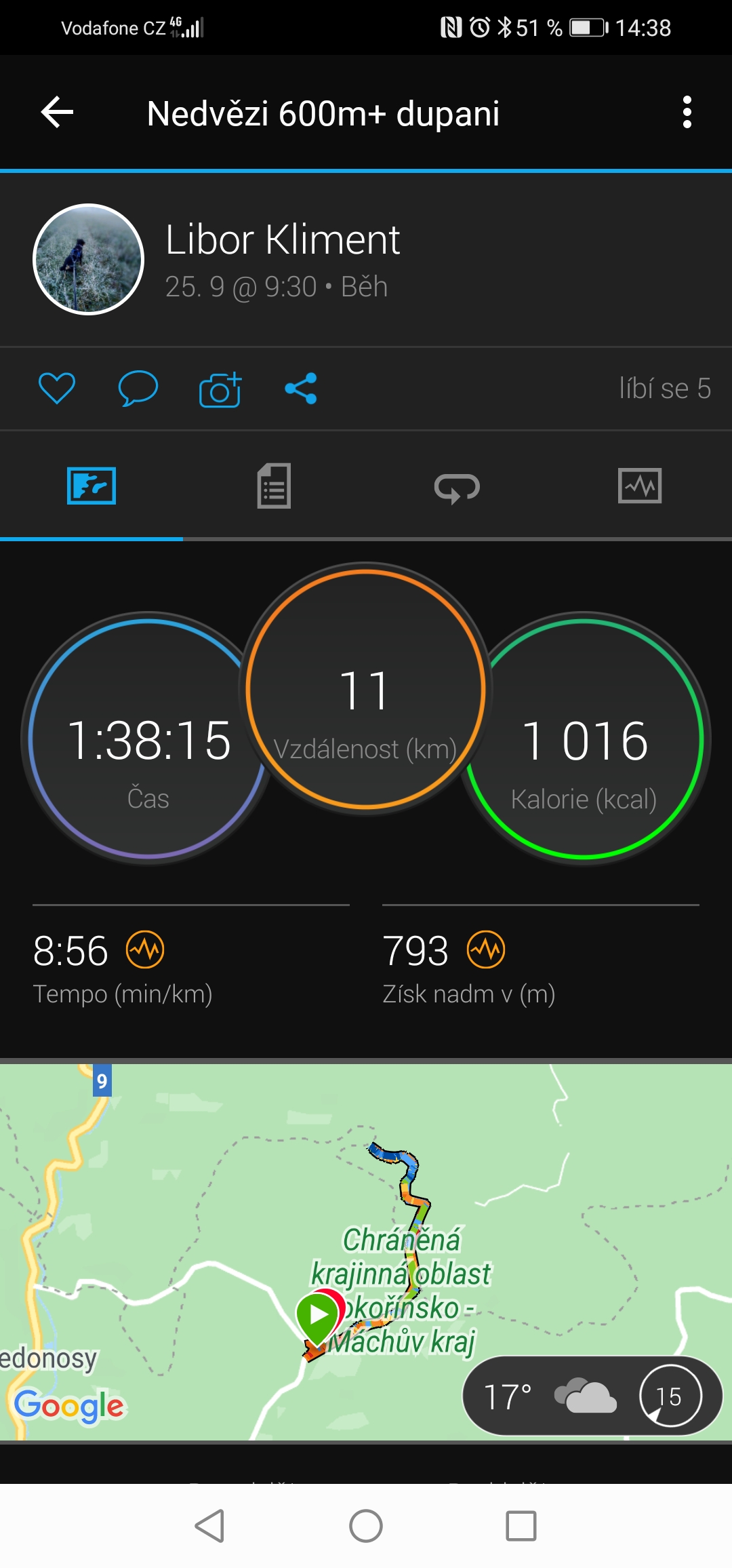Open Libor Kliment's profile picture
Viewport: 732px width, 1568px height.
point(89,259)
